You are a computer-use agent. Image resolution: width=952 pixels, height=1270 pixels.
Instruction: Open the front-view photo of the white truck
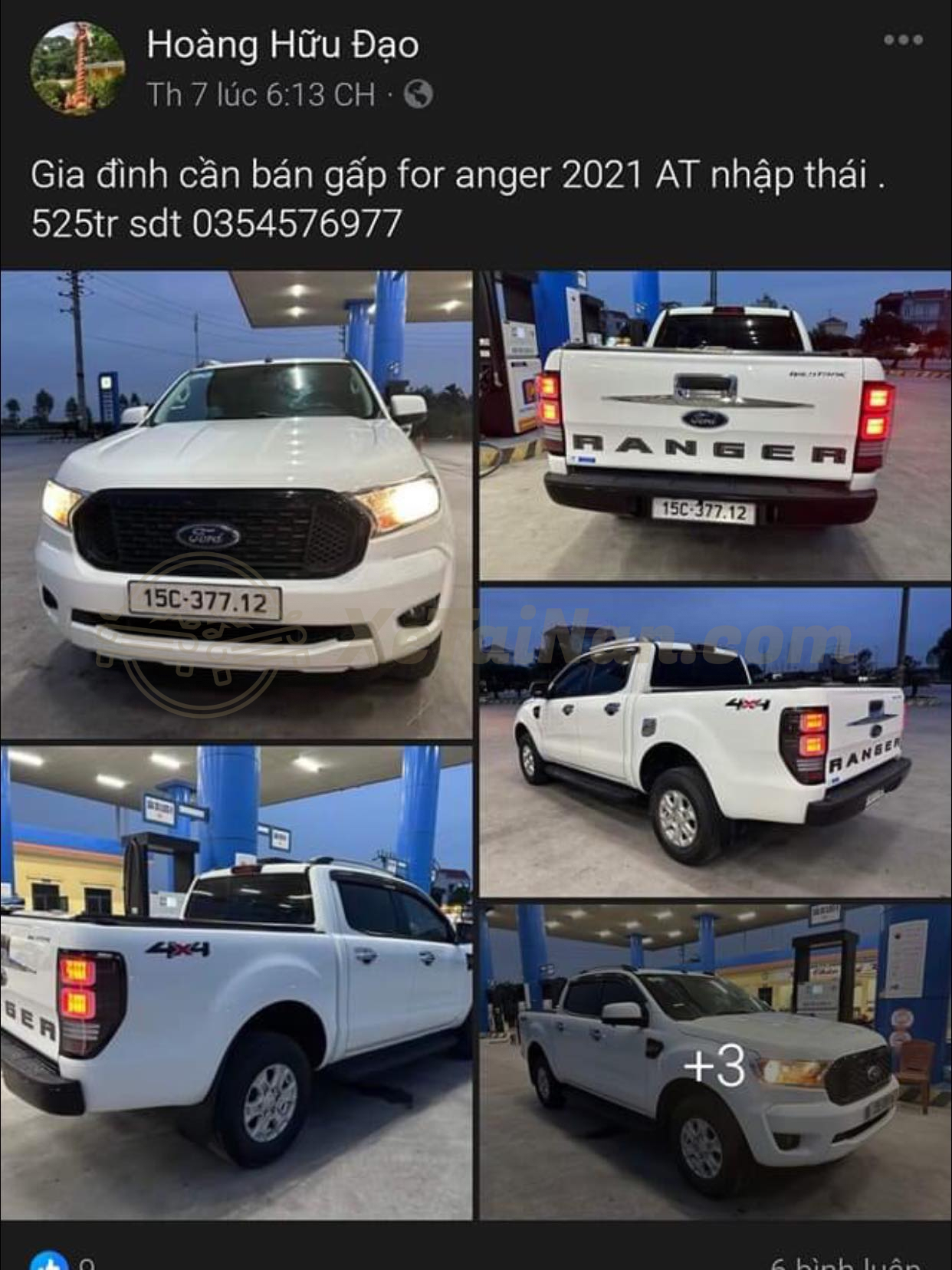coord(236,504)
